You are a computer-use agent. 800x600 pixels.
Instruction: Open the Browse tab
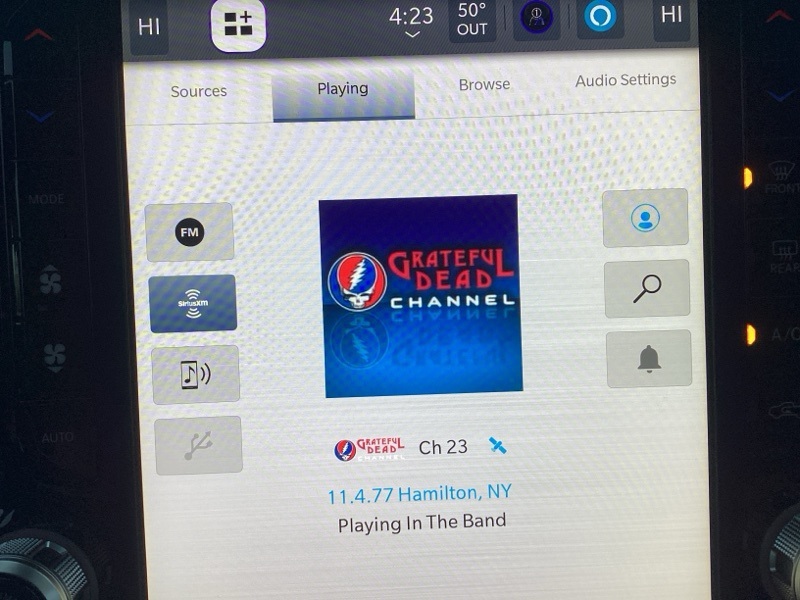[x=484, y=85]
